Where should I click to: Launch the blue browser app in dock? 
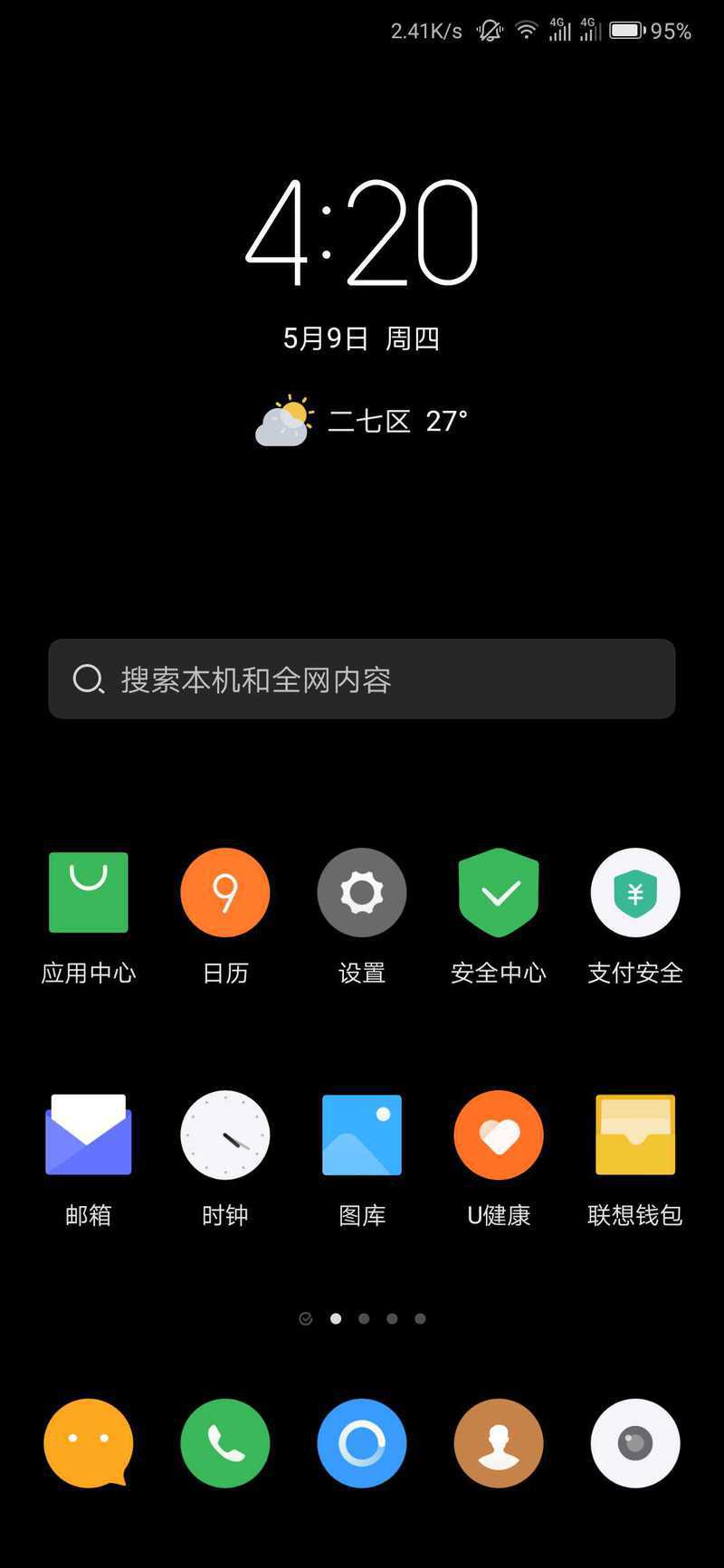pos(362,1443)
